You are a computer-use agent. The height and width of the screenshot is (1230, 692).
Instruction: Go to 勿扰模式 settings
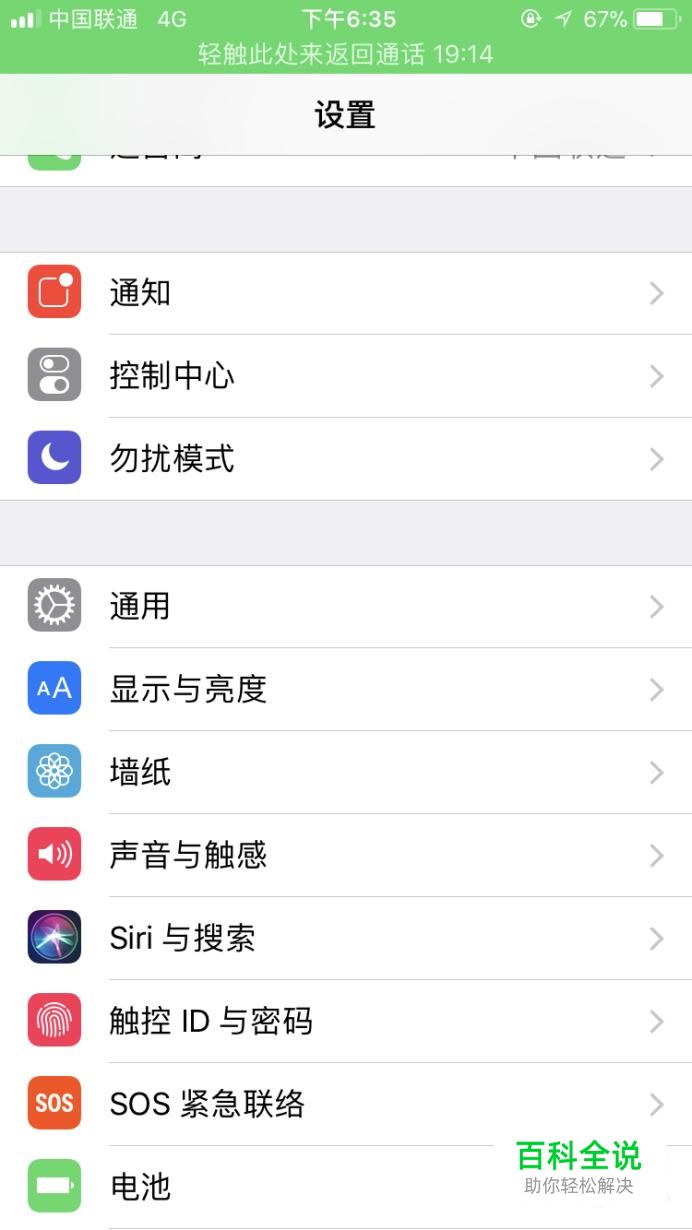click(346, 459)
